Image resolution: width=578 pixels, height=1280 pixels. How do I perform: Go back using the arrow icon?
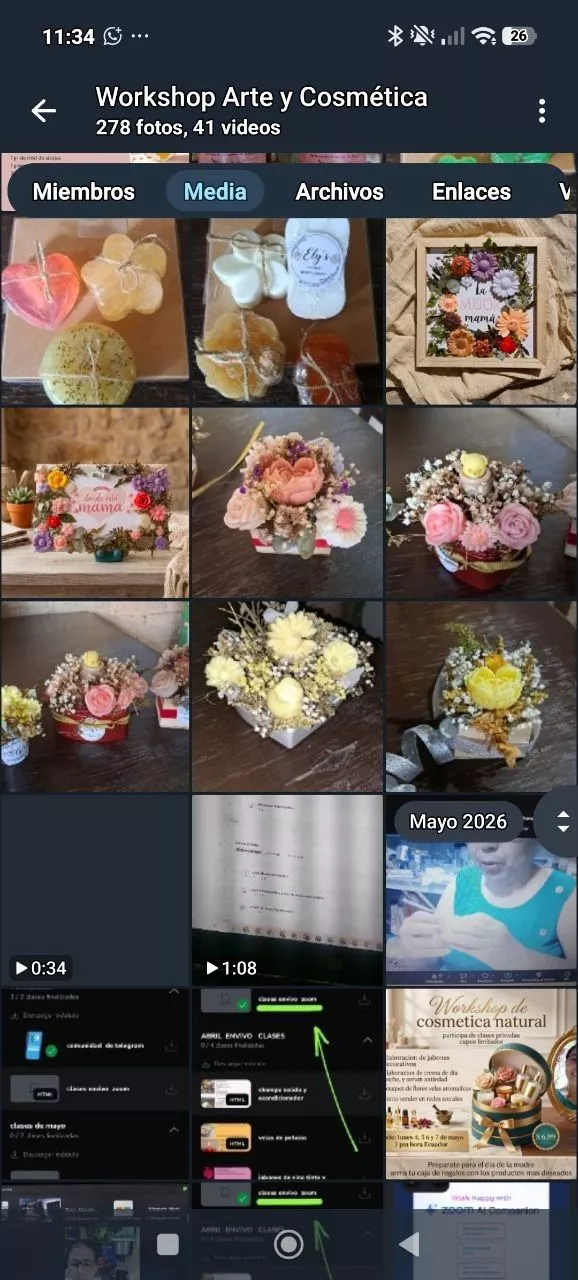point(43,111)
